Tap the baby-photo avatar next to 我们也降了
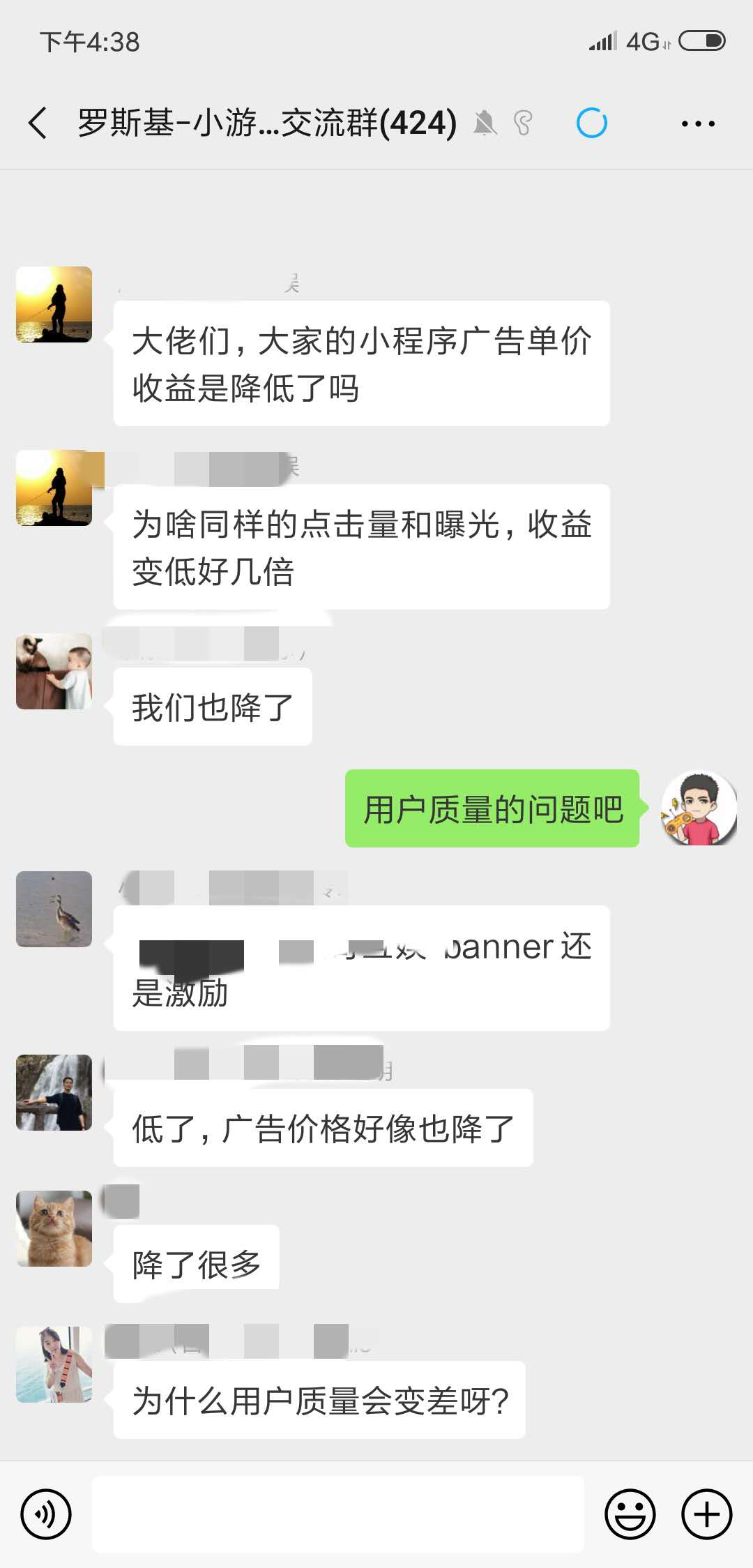The image size is (753, 1568). [54, 672]
